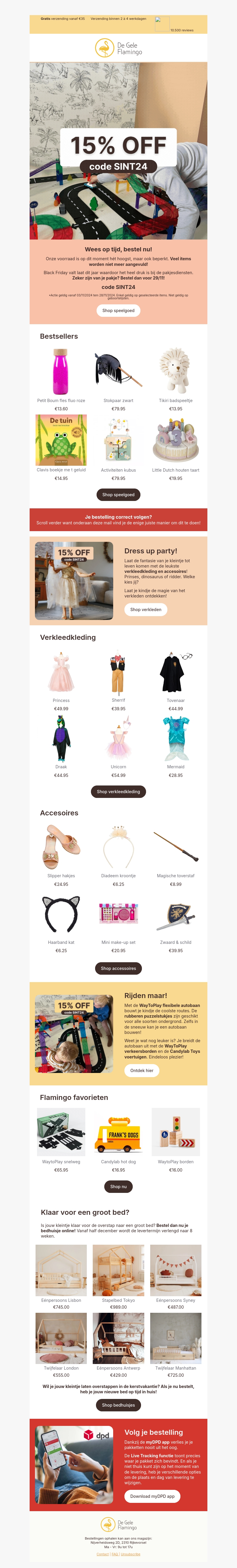The width and height of the screenshot is (237, 1568).
Task: Open the Shop verkleedkleding button
Action: [x=118, y=792]
